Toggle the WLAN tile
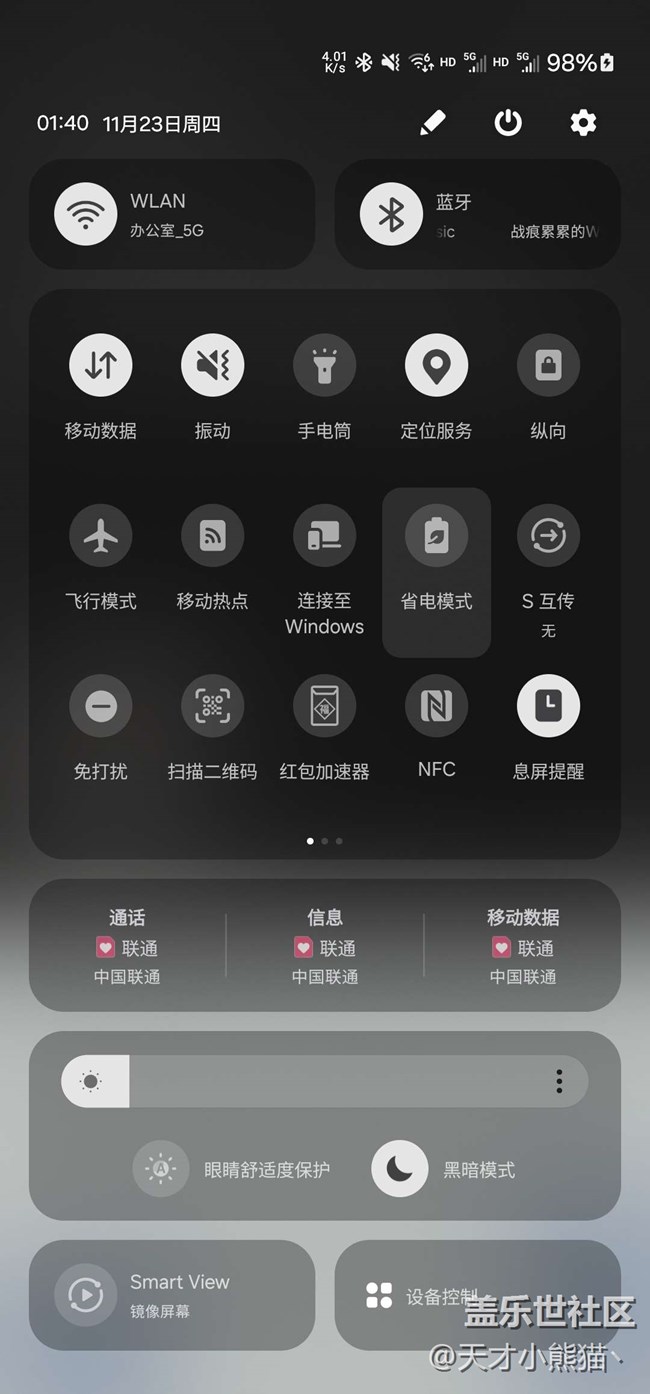The image size is (650, 1394). tap(172, 214)
